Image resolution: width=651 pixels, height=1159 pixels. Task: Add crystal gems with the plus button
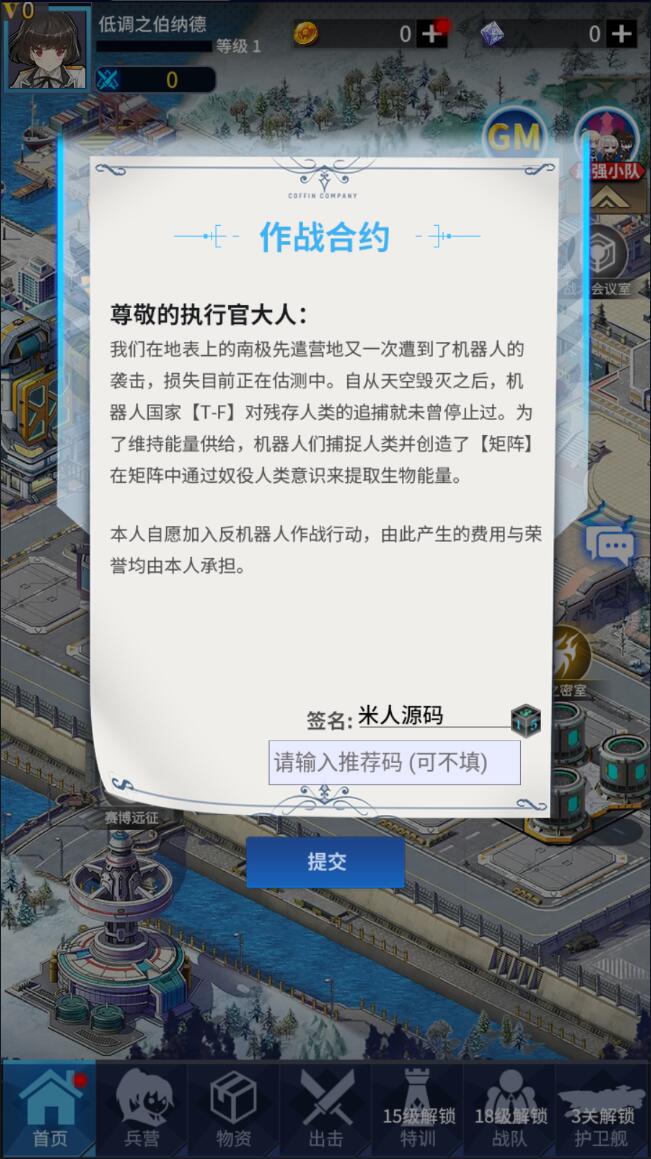(621, 34)
